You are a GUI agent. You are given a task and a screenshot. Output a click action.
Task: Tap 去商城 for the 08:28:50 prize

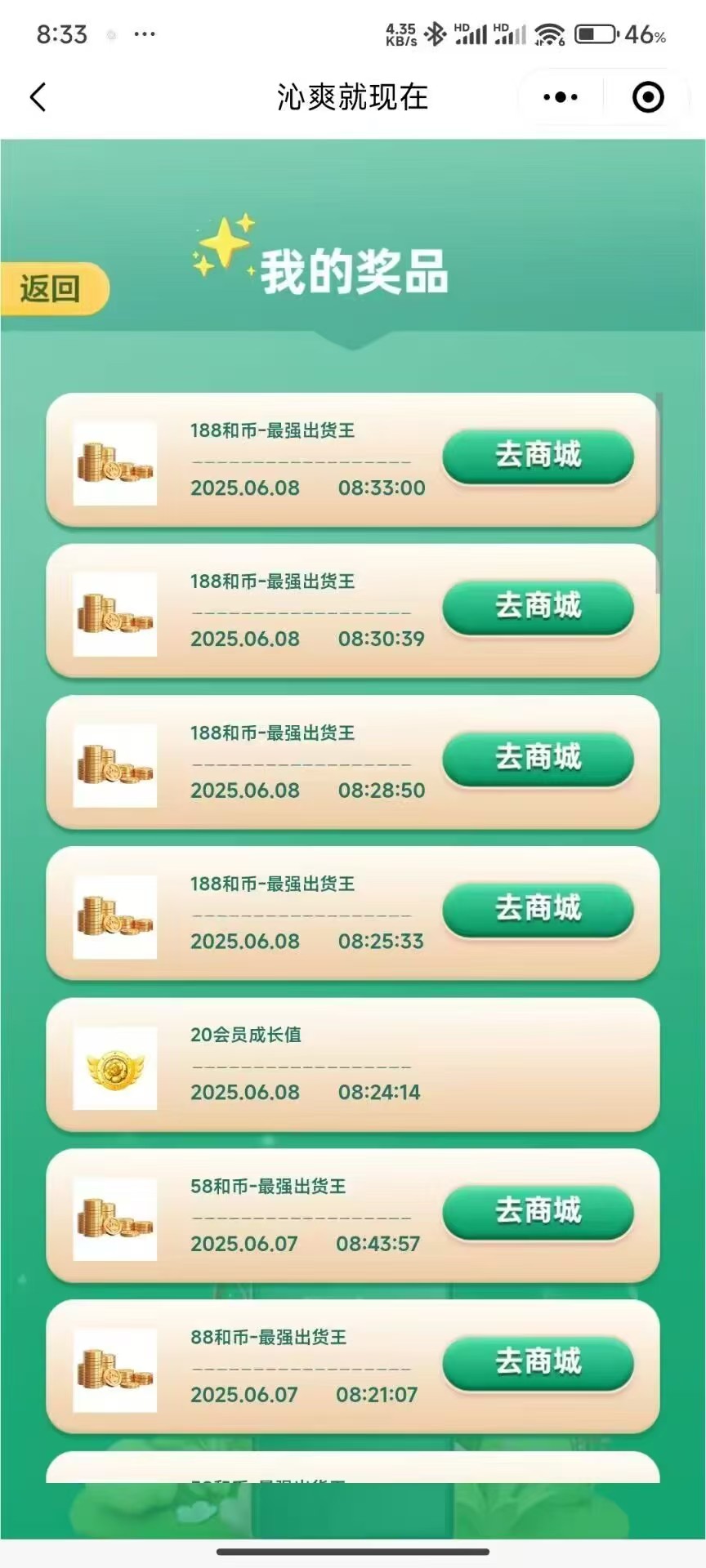coord(538,758)
